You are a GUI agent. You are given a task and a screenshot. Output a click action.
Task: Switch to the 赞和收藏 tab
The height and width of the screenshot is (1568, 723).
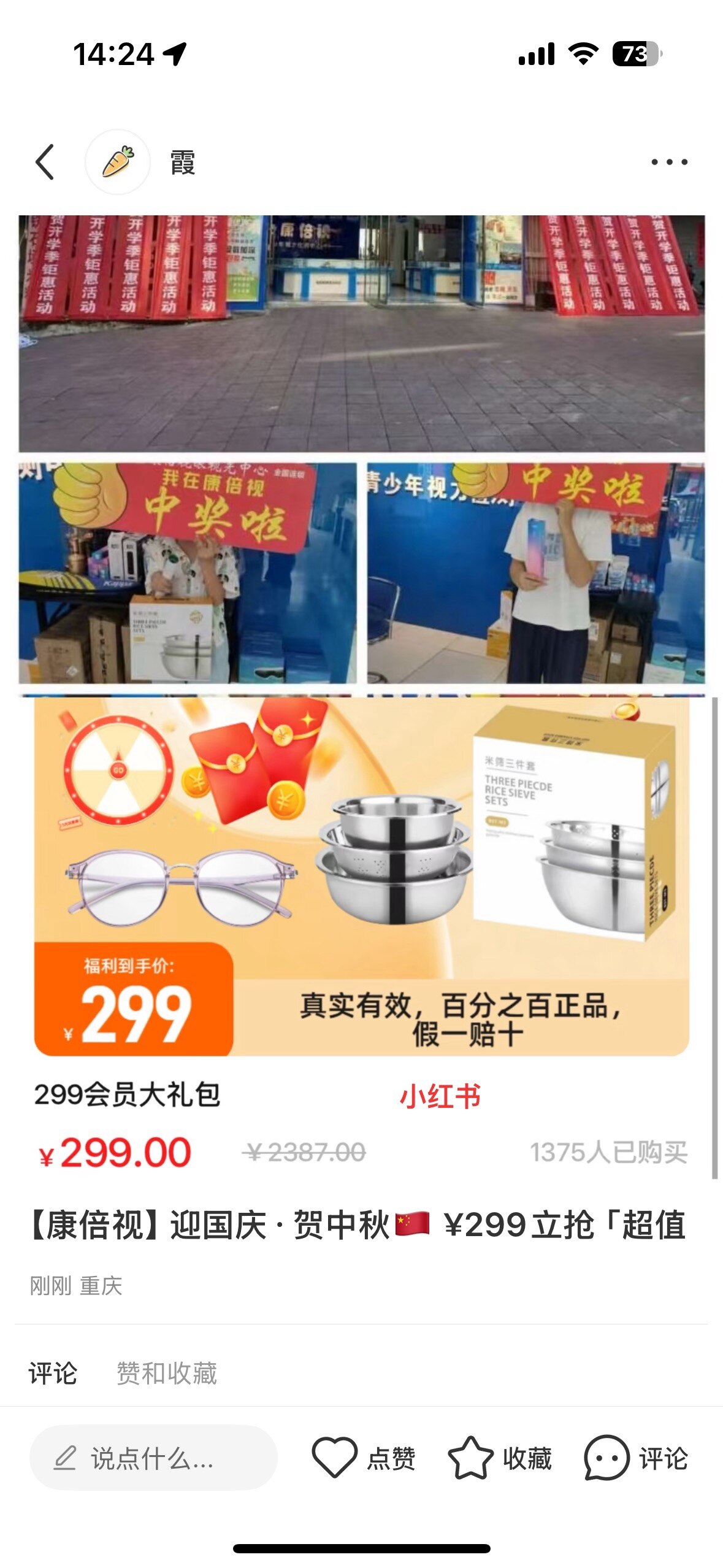click(x=167, y=1373)
